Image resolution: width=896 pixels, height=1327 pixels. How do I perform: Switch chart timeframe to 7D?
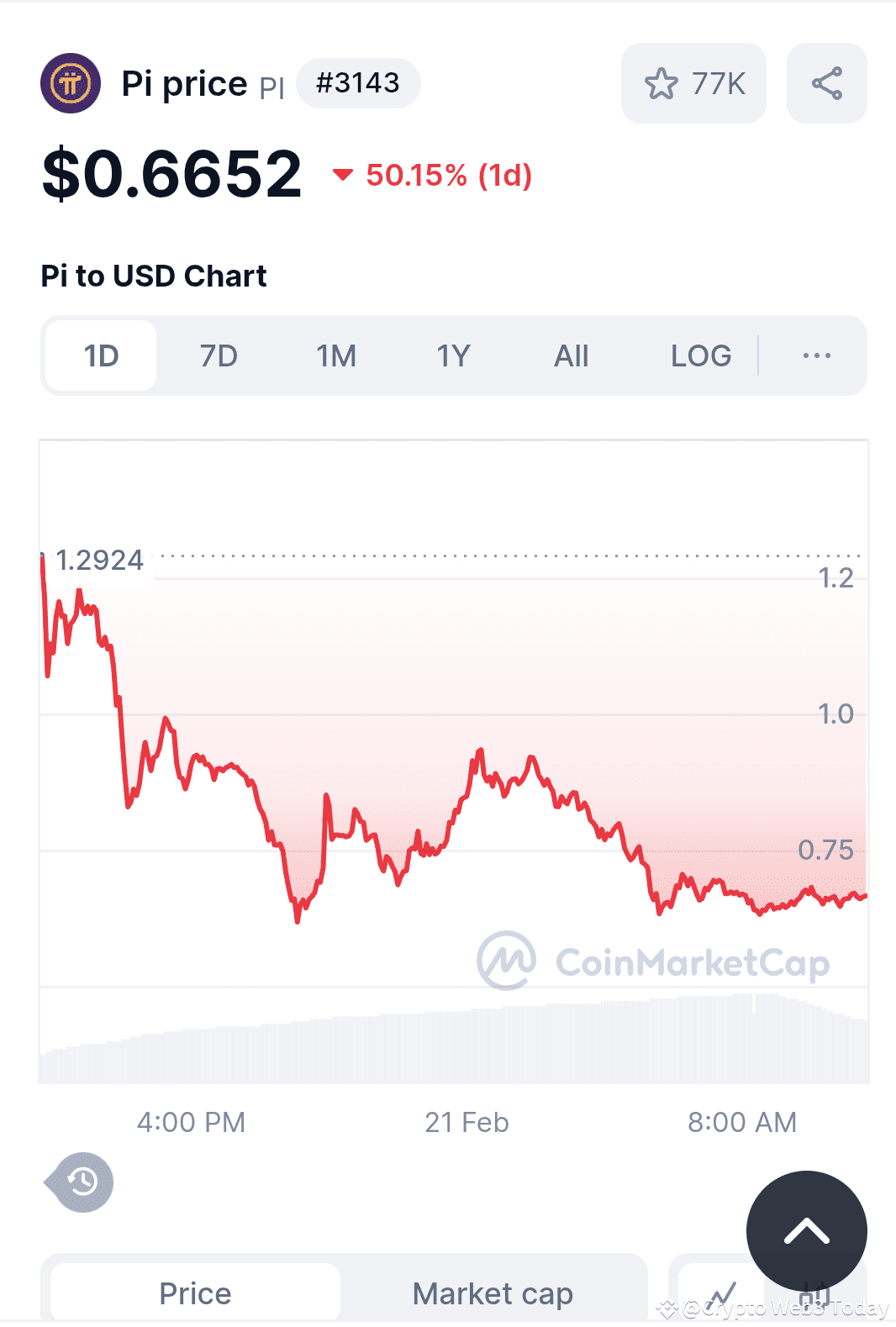217,355
